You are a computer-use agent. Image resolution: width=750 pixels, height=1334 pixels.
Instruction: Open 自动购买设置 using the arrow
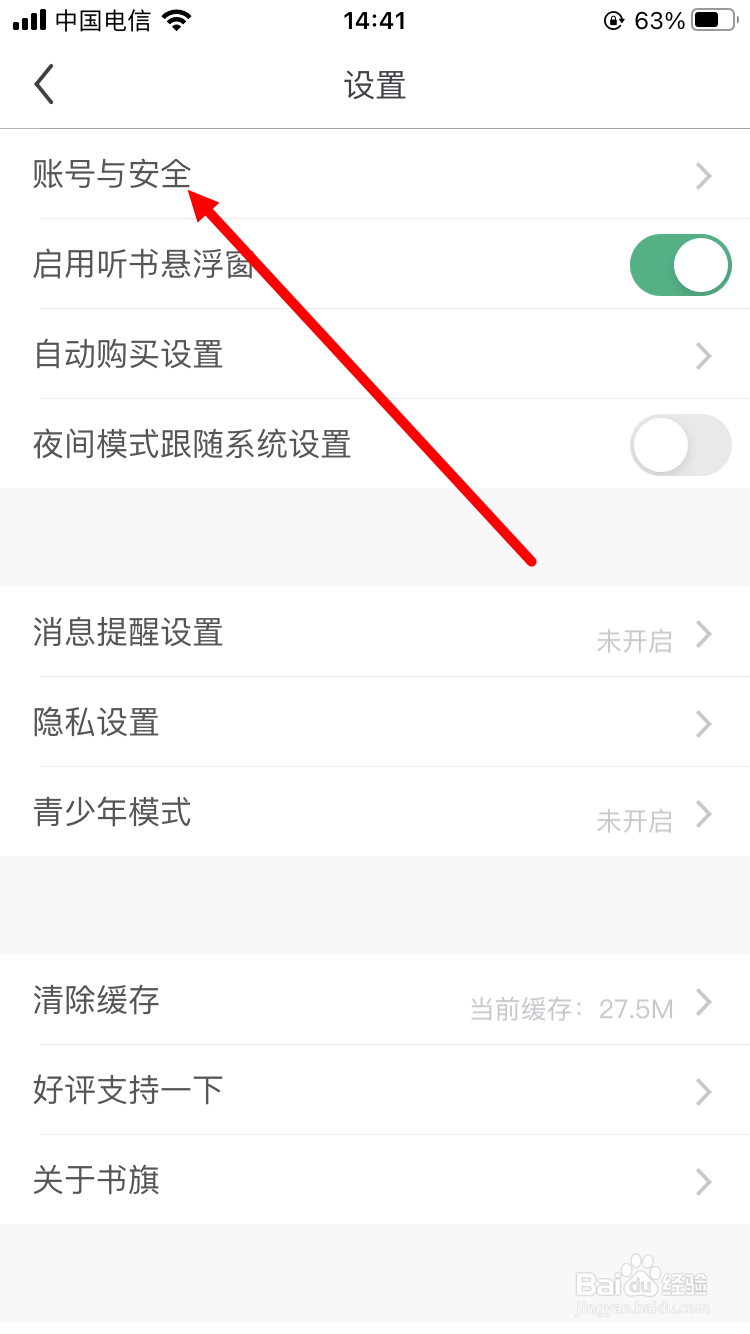(703, 355)
